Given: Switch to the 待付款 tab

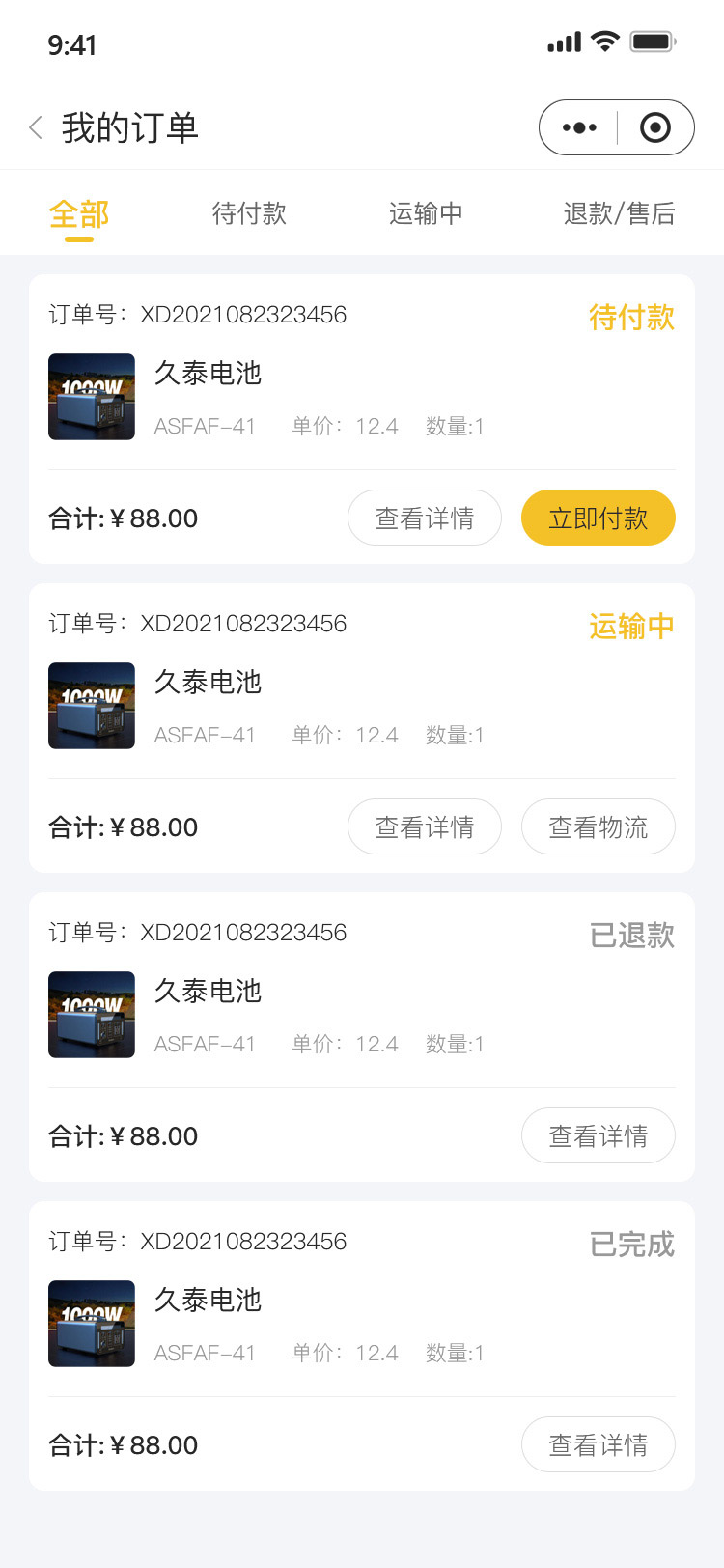Looking at the screenshot, I should 249,213.
